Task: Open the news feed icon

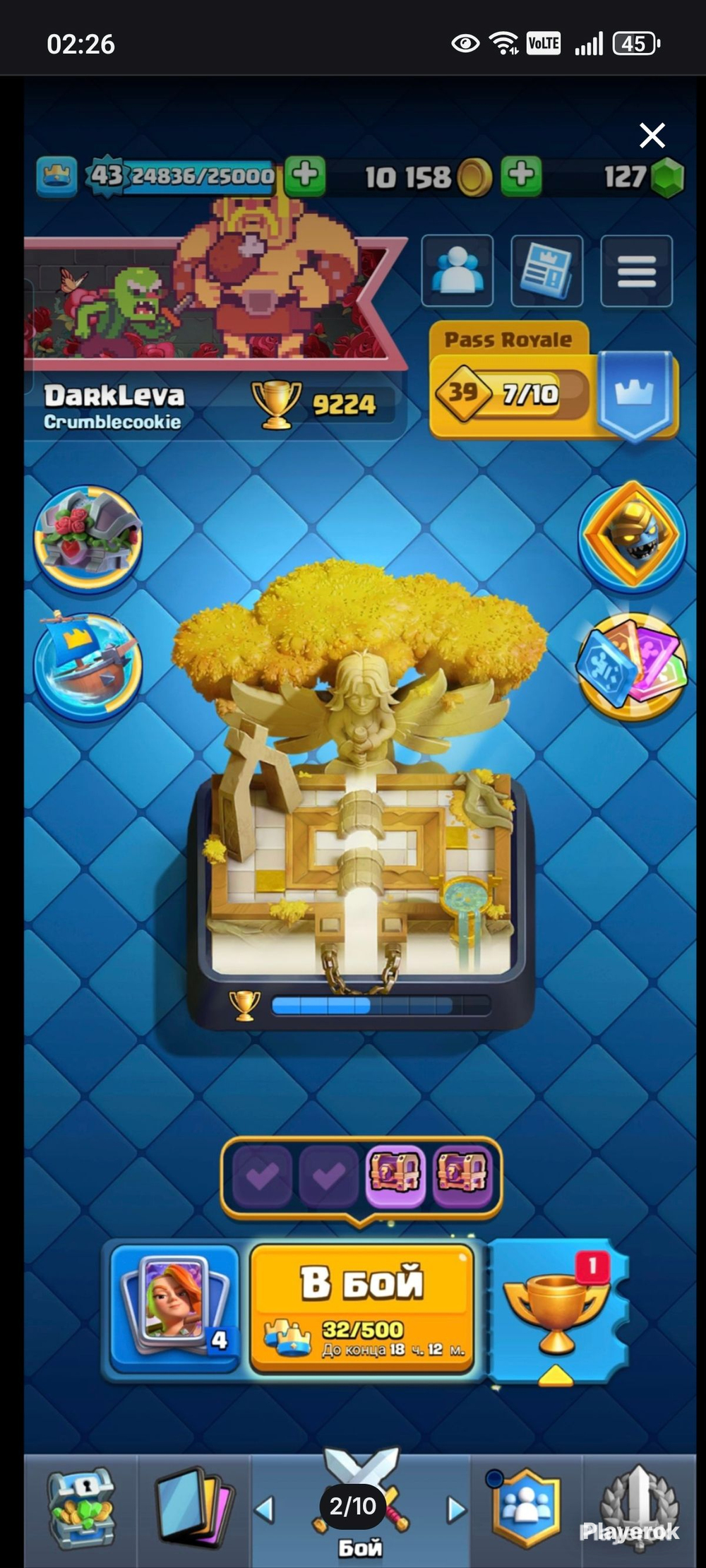Action: [546, 271]
